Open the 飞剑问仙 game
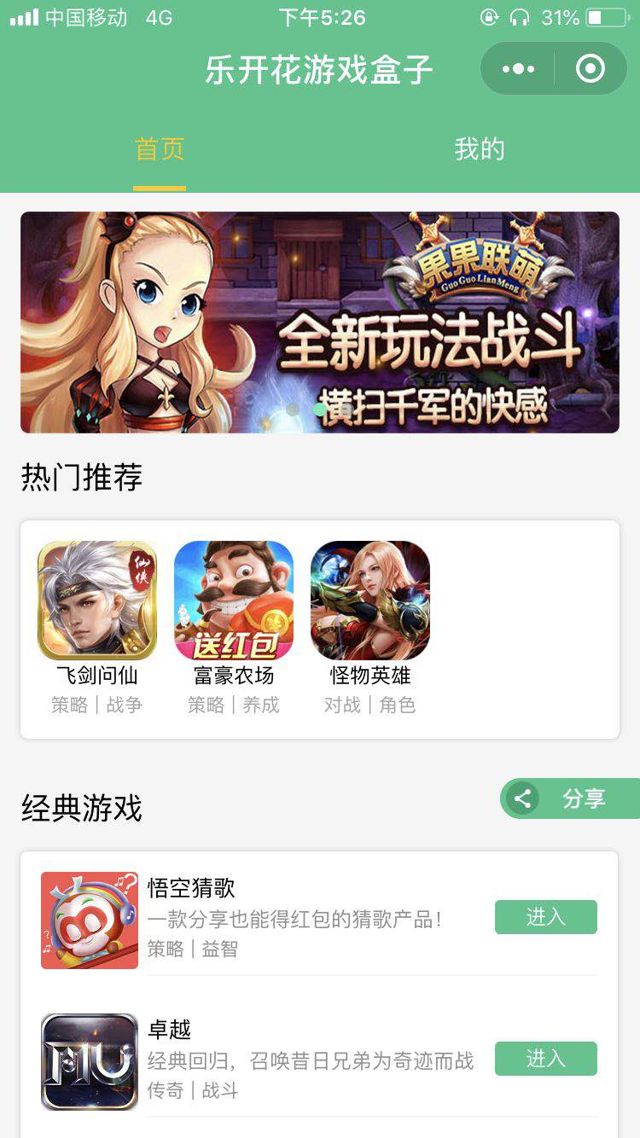Viewport: 640px width, 1138px height. point(97,600)
